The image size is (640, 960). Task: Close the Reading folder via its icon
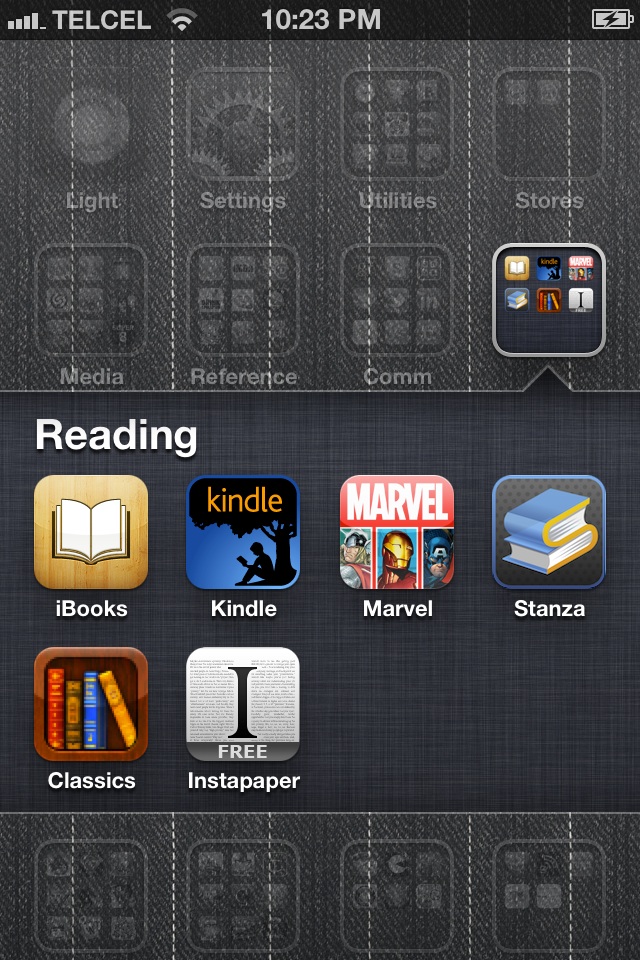[549, 300]
